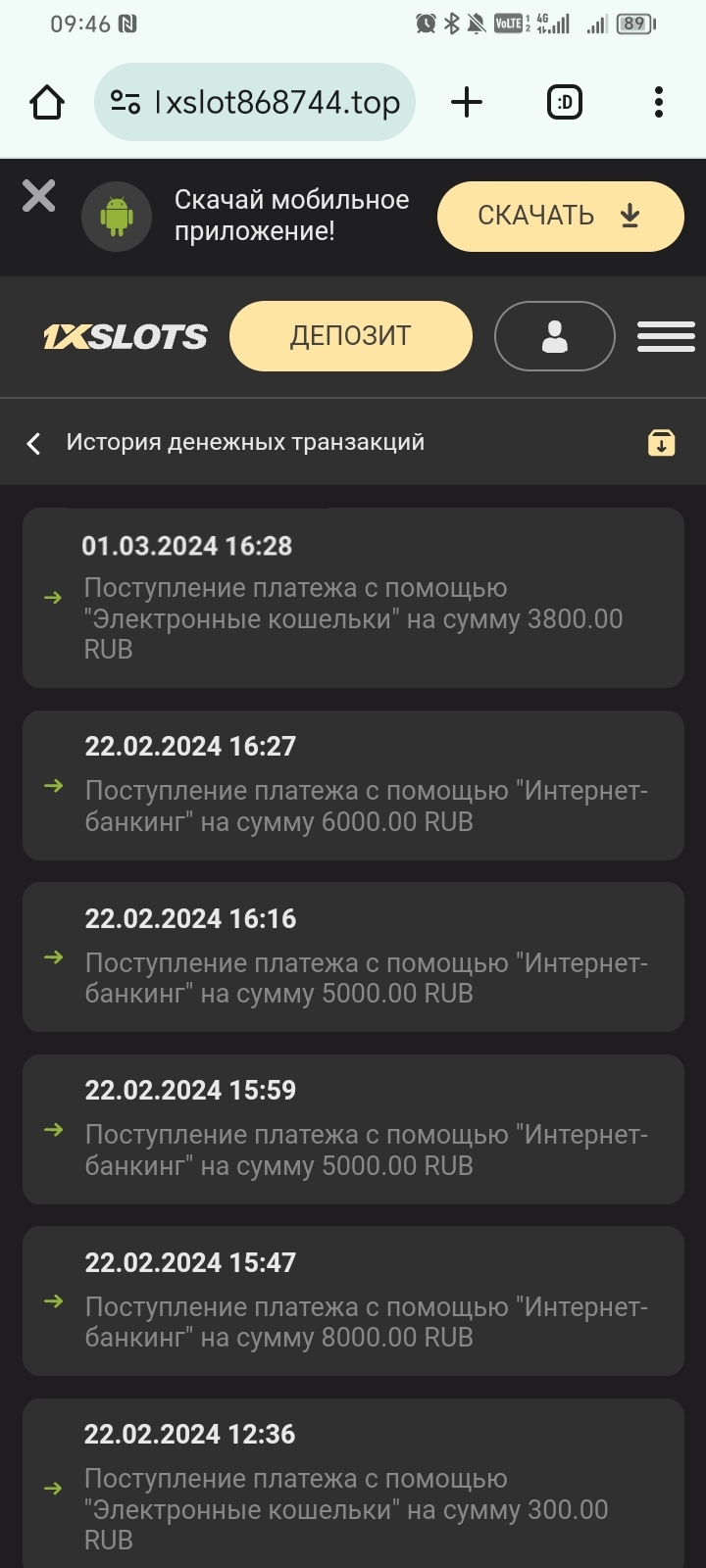Tap the ДЕПОЗИТ button
The image size is (706, 1568).
[350, 336]
